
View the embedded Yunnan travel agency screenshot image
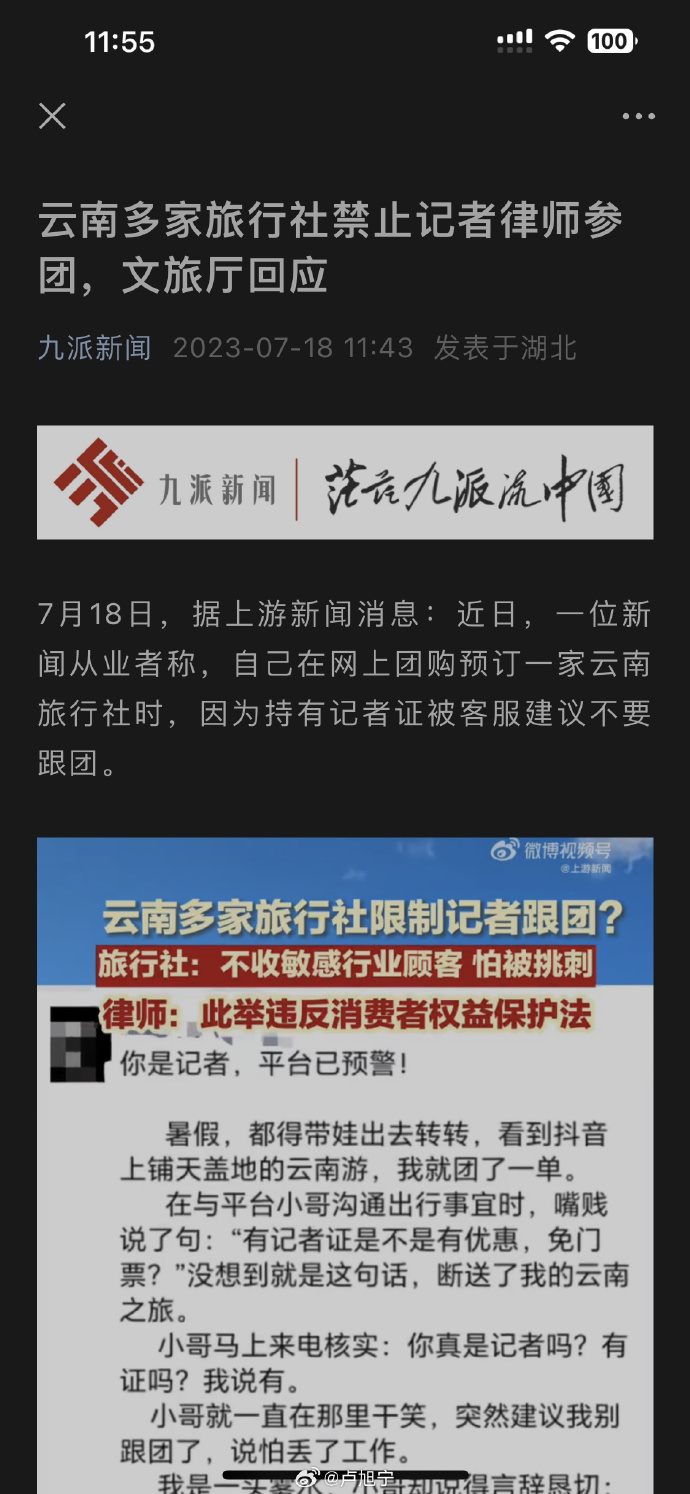tap(345, 1160)
